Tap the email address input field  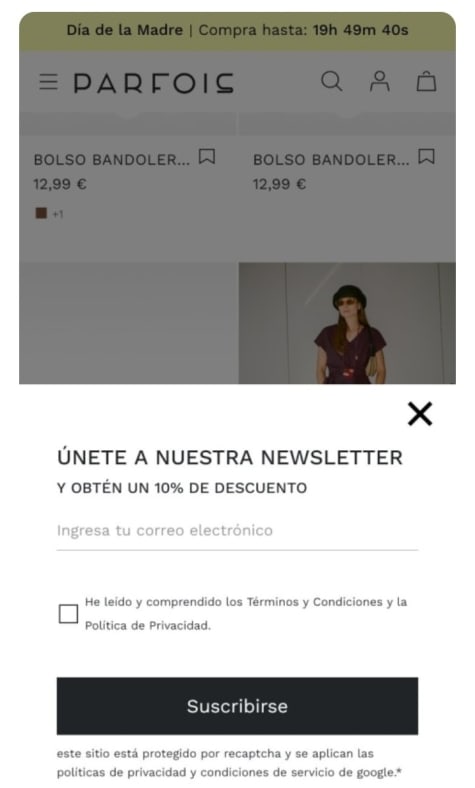tap(237, 531)
